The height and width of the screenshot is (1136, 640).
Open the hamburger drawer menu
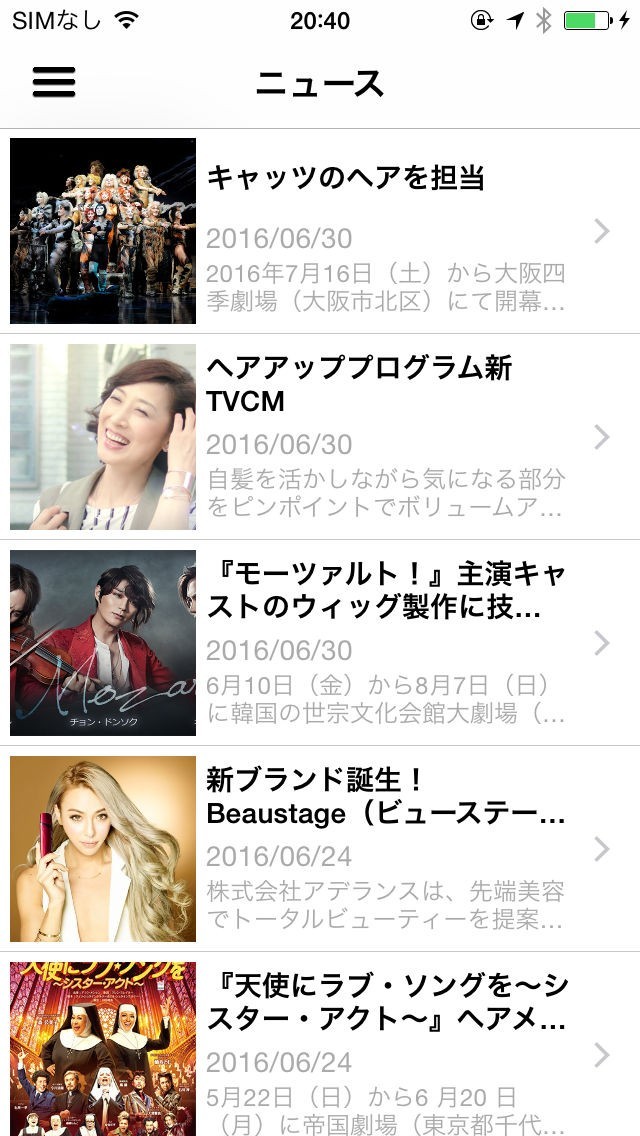click(54, 82)
